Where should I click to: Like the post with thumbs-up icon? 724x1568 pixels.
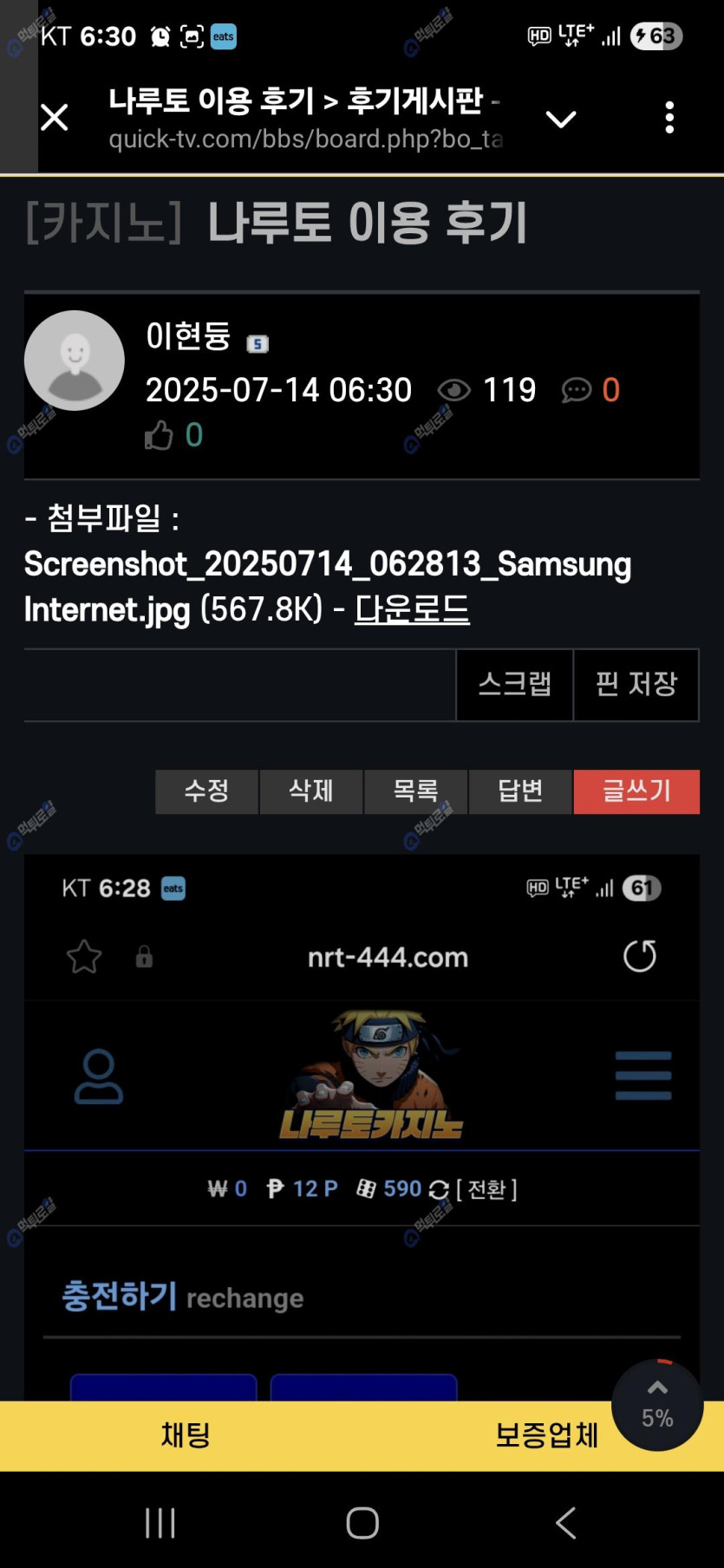pyautogui.click(x=160, y=435)
